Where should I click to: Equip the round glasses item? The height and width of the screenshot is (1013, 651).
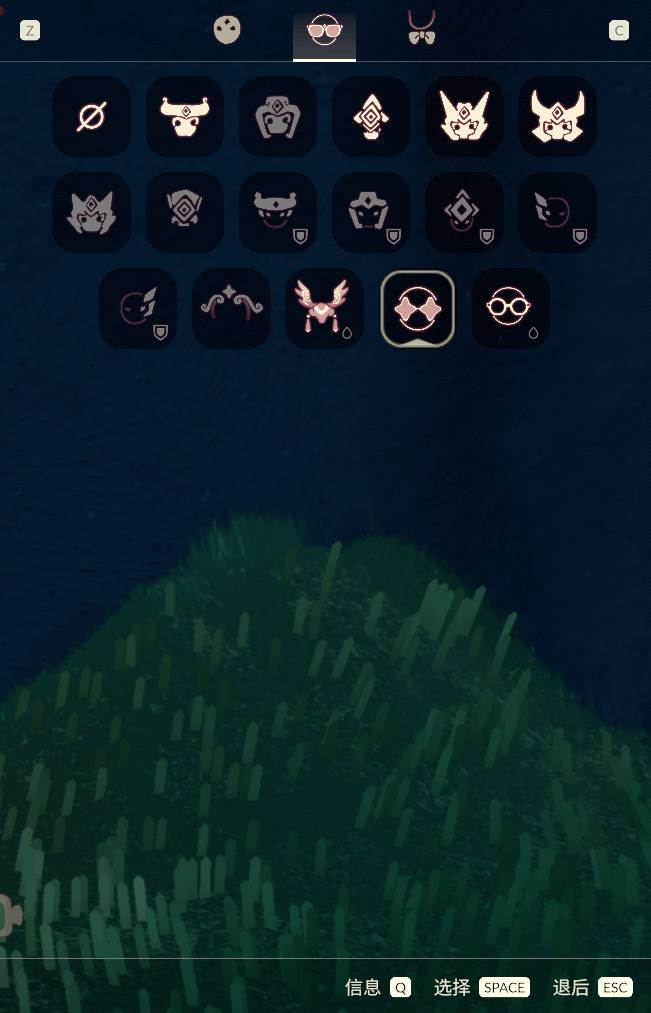(510, 309)
